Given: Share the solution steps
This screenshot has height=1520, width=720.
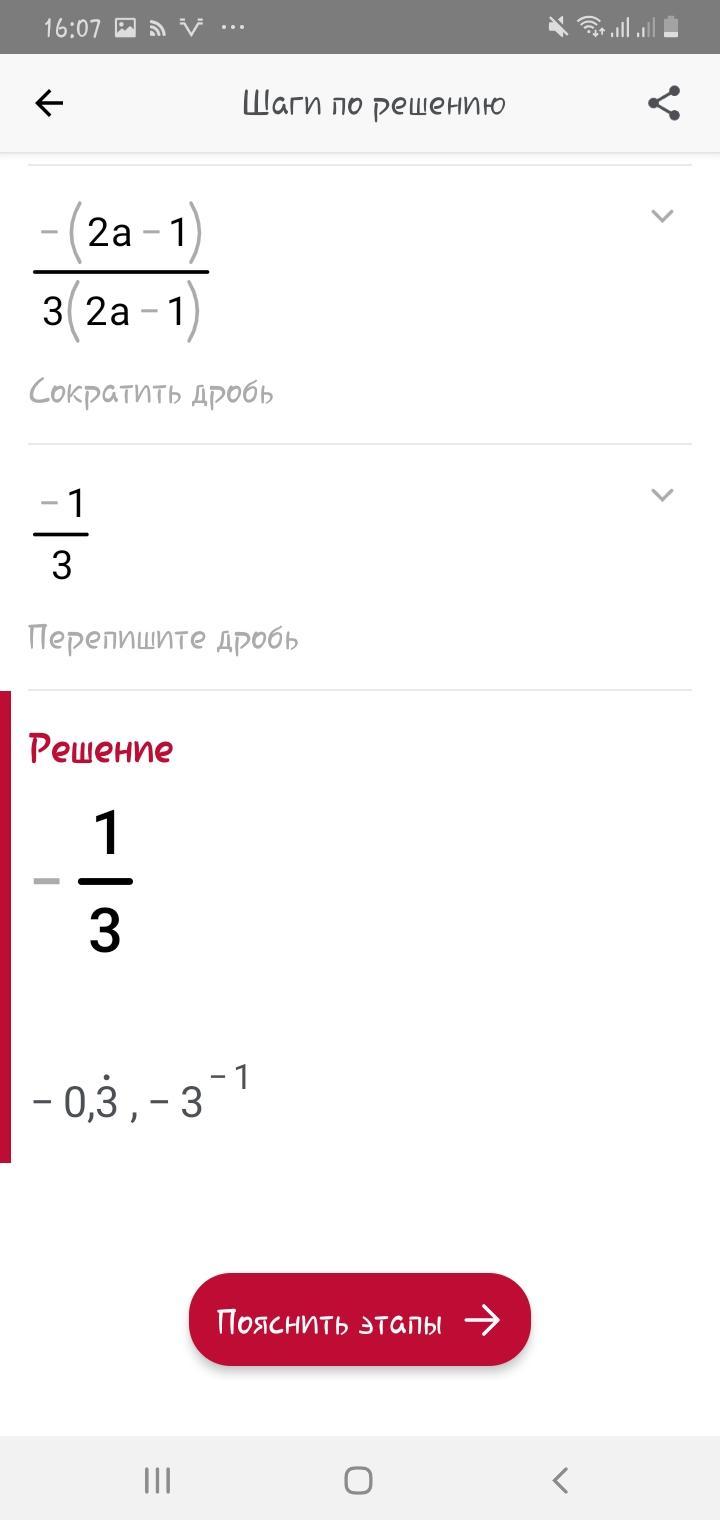Looking at the screenshot, I should 664,103.
